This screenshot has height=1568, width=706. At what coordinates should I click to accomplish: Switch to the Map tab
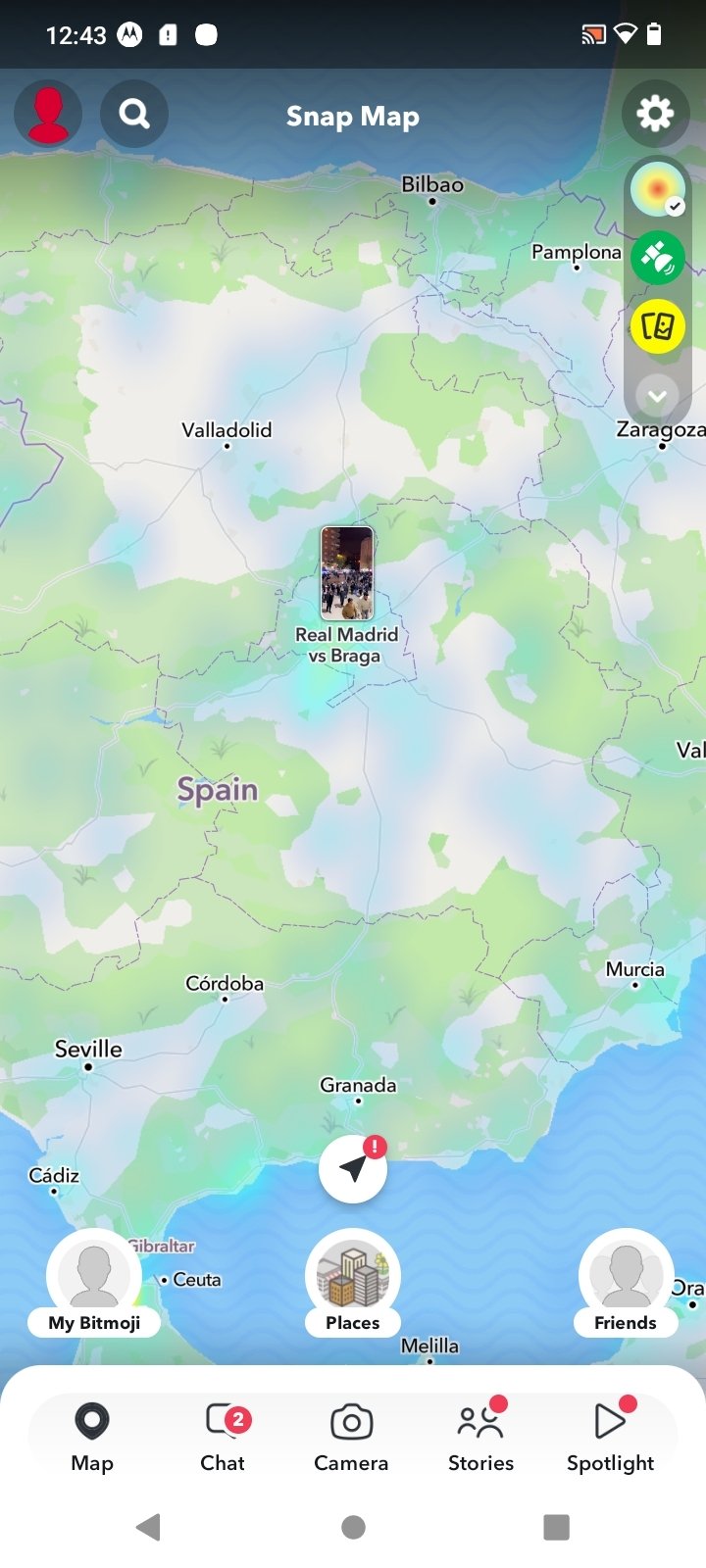tap(92, 1437)
